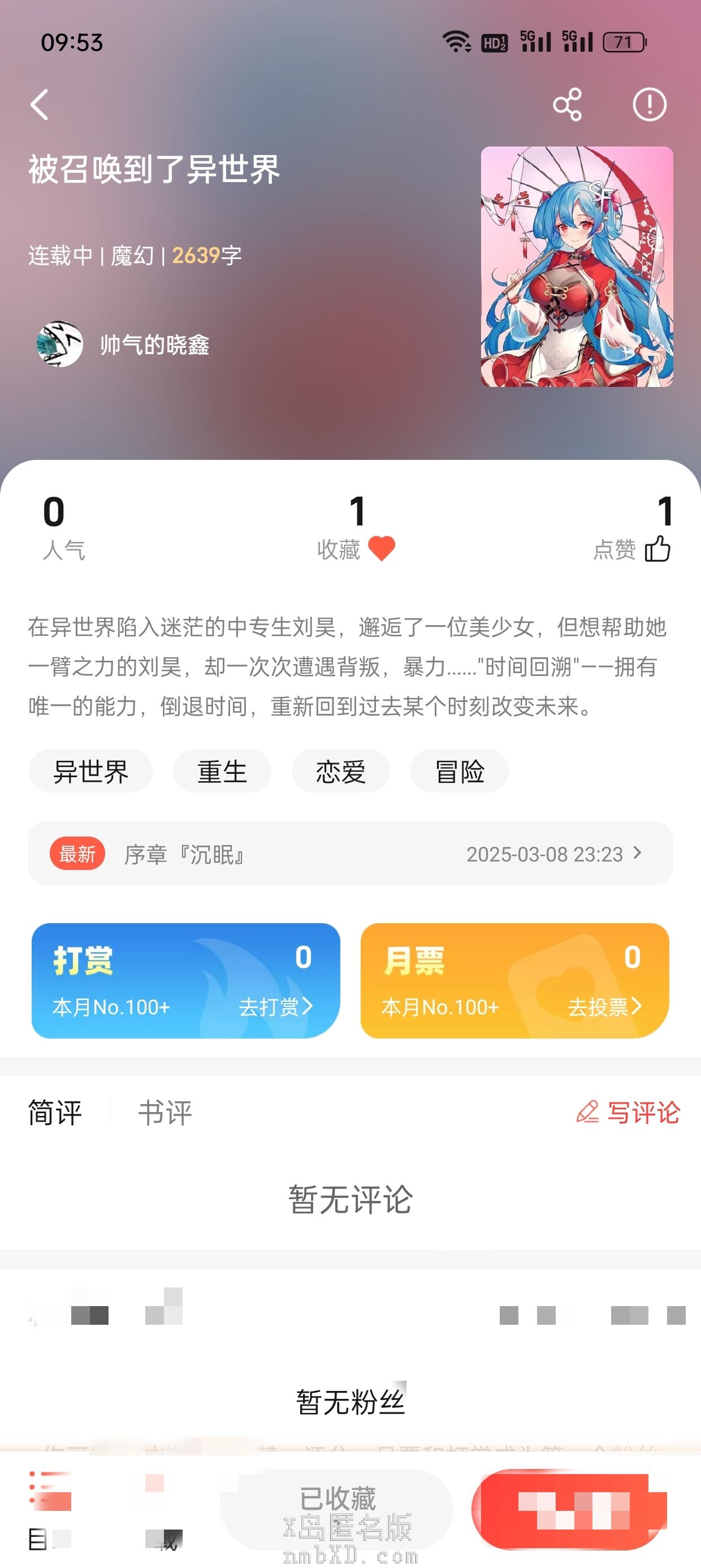Share this novel via the share icon
The image size is (701, 1568).
point(567,105)
